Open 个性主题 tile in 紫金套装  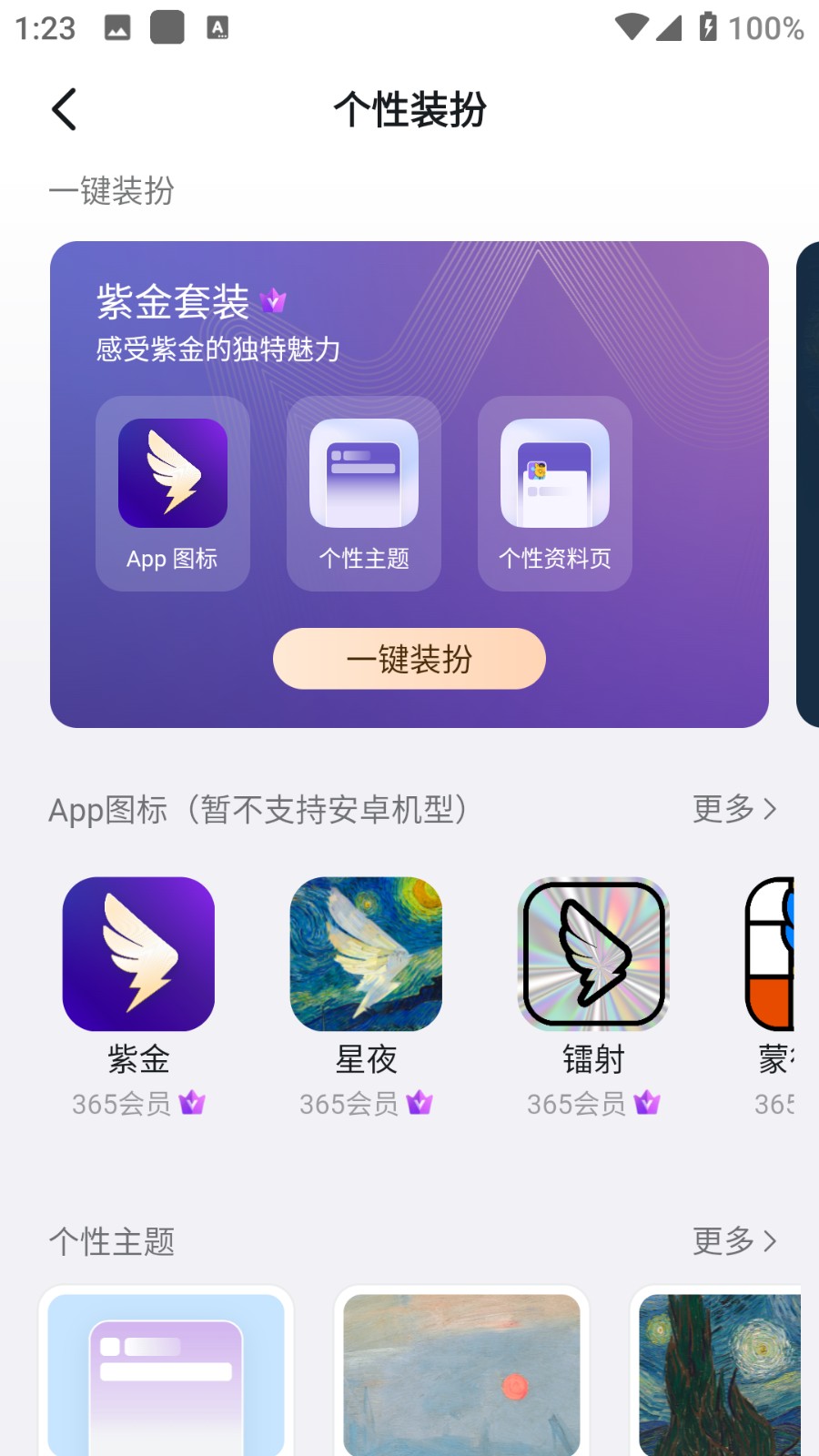tap(364, 493)
